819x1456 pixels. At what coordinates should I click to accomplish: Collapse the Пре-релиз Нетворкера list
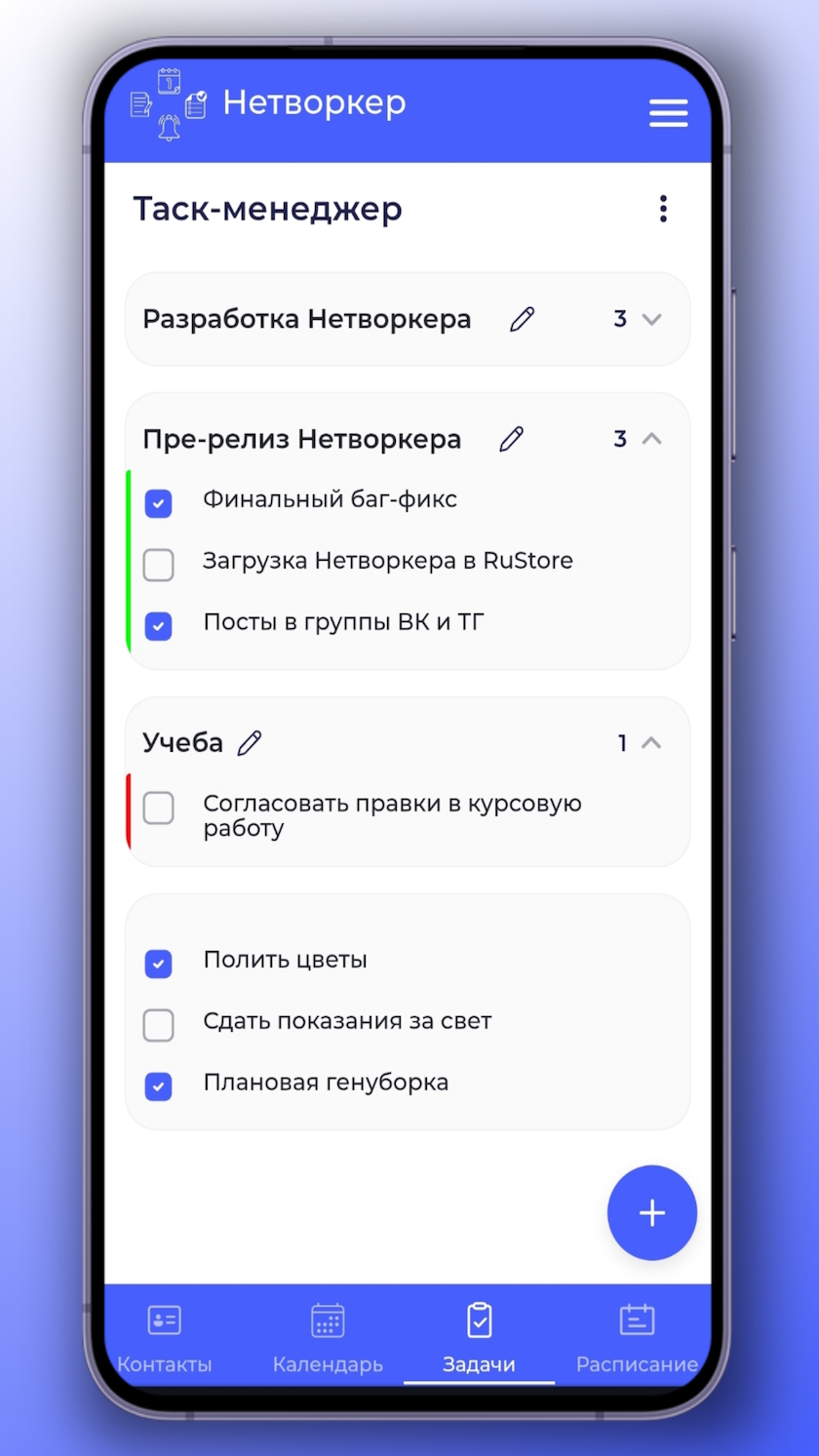(651, 439)
